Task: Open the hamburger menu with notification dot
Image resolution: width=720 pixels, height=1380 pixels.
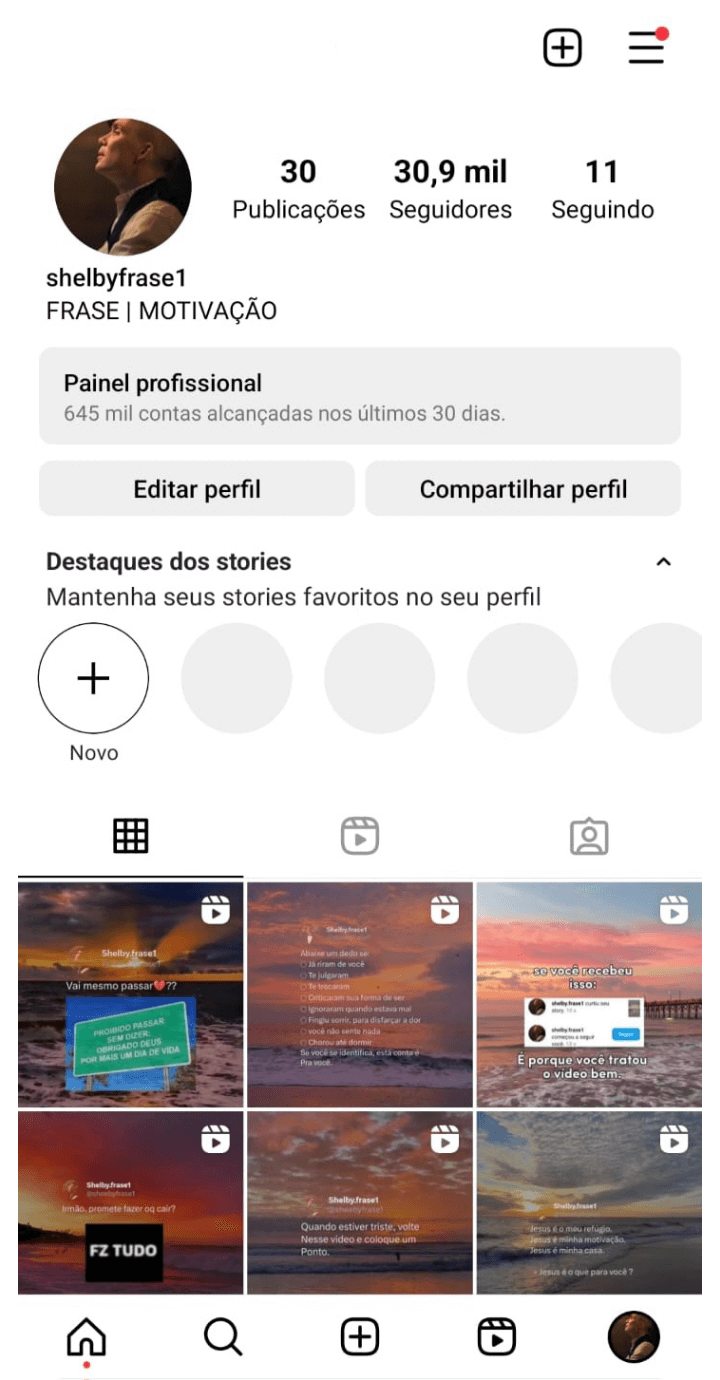Action: click(x=645, y=47)
